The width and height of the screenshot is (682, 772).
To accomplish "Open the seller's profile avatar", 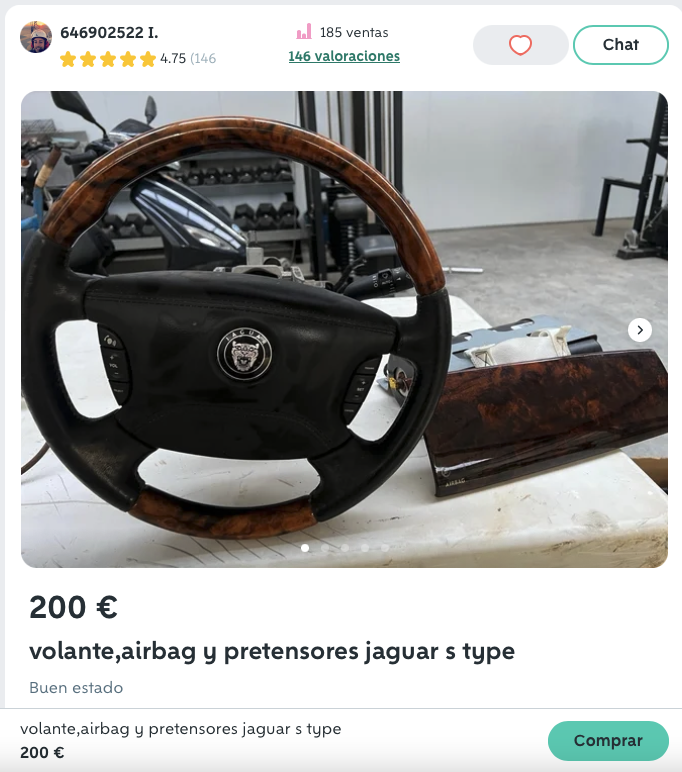I will click(36, 37).
